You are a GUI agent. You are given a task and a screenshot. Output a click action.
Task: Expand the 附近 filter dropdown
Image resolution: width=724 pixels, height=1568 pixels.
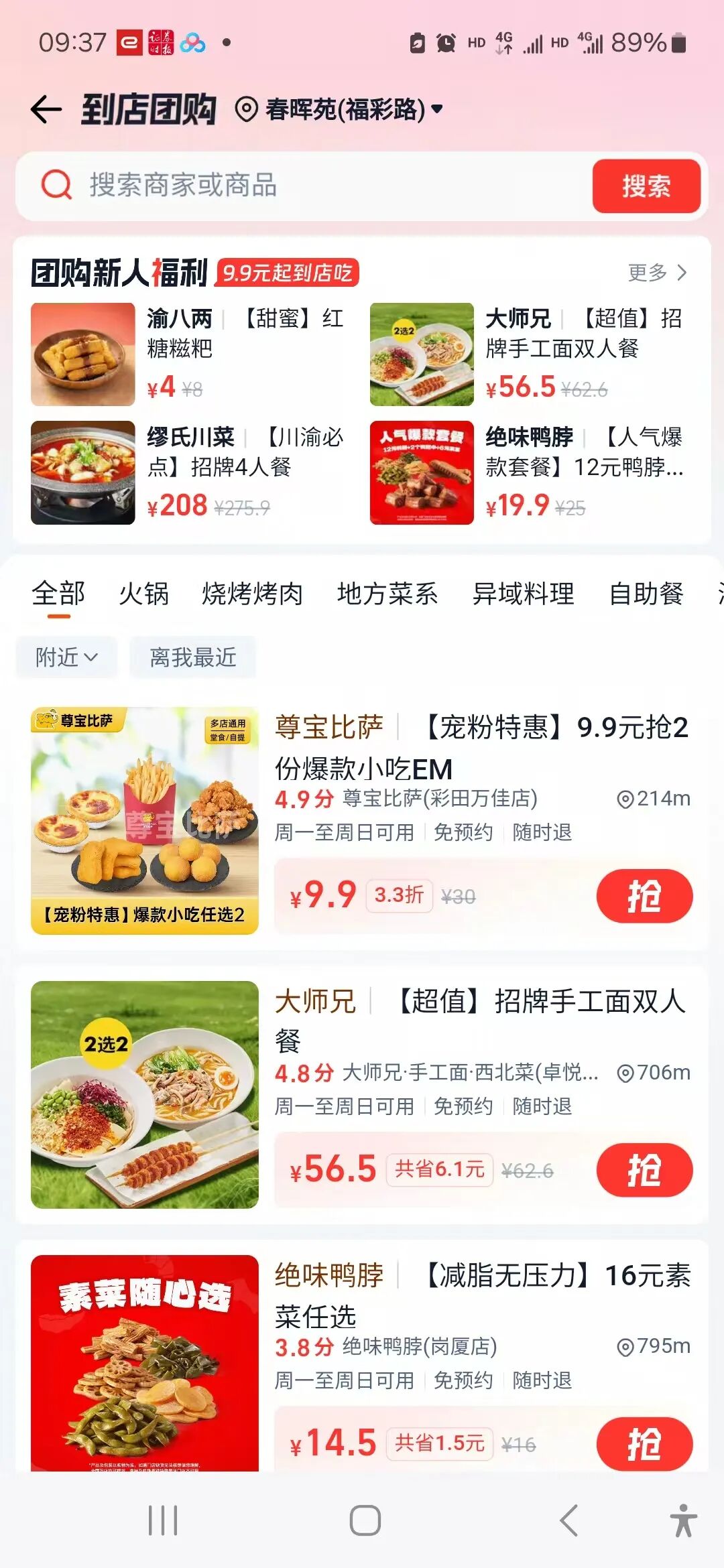click(x=66, y=657)
